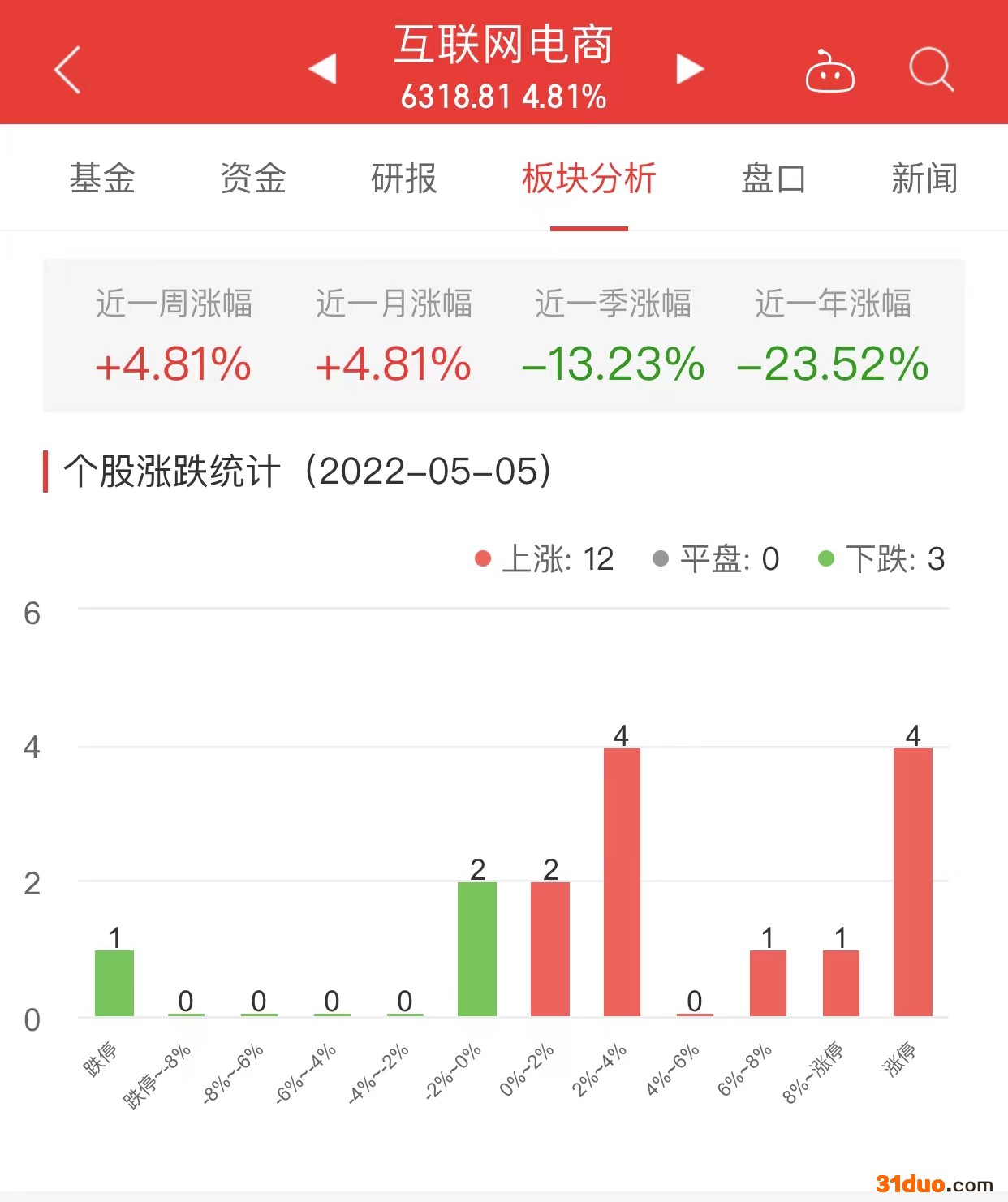
Task: Switch to the next sector with right triangle
Action: coord(690,69)
